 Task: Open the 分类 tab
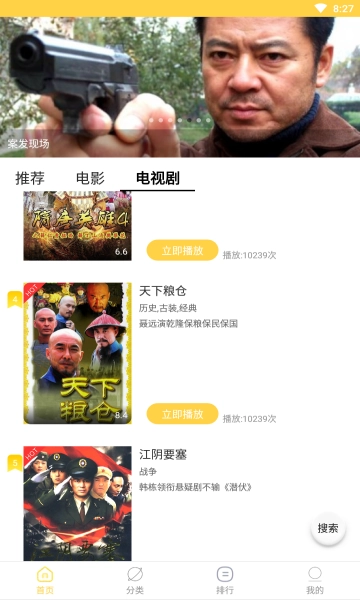pos(135,580)
